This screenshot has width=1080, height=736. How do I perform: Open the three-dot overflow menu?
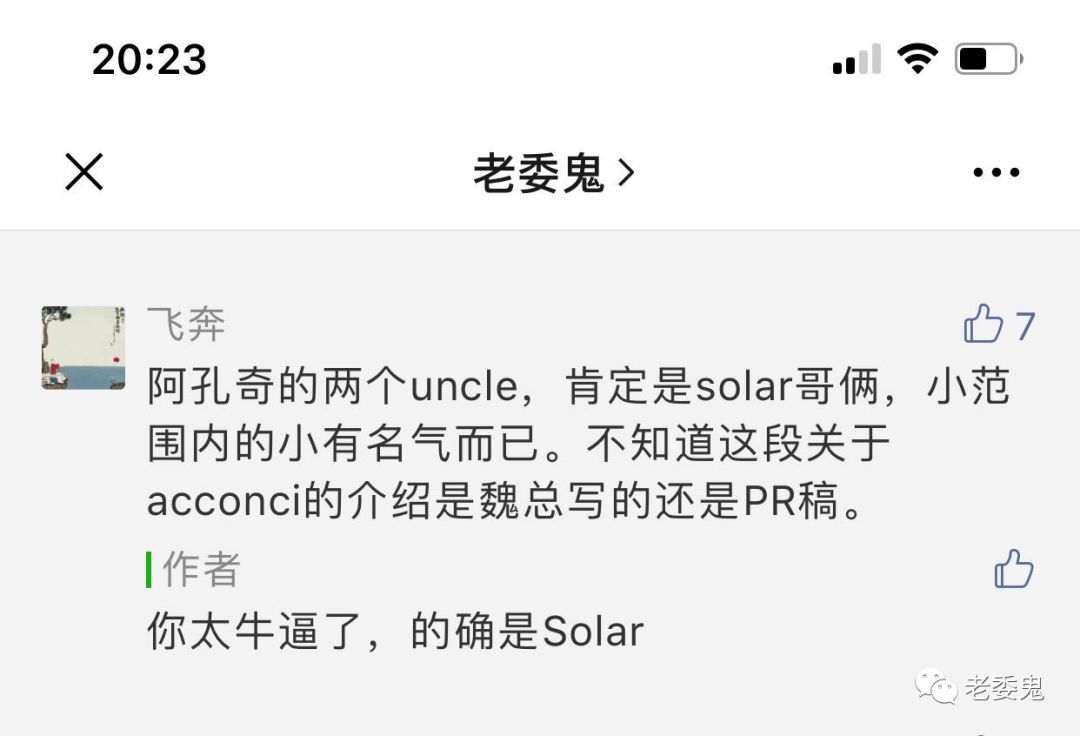996,172
